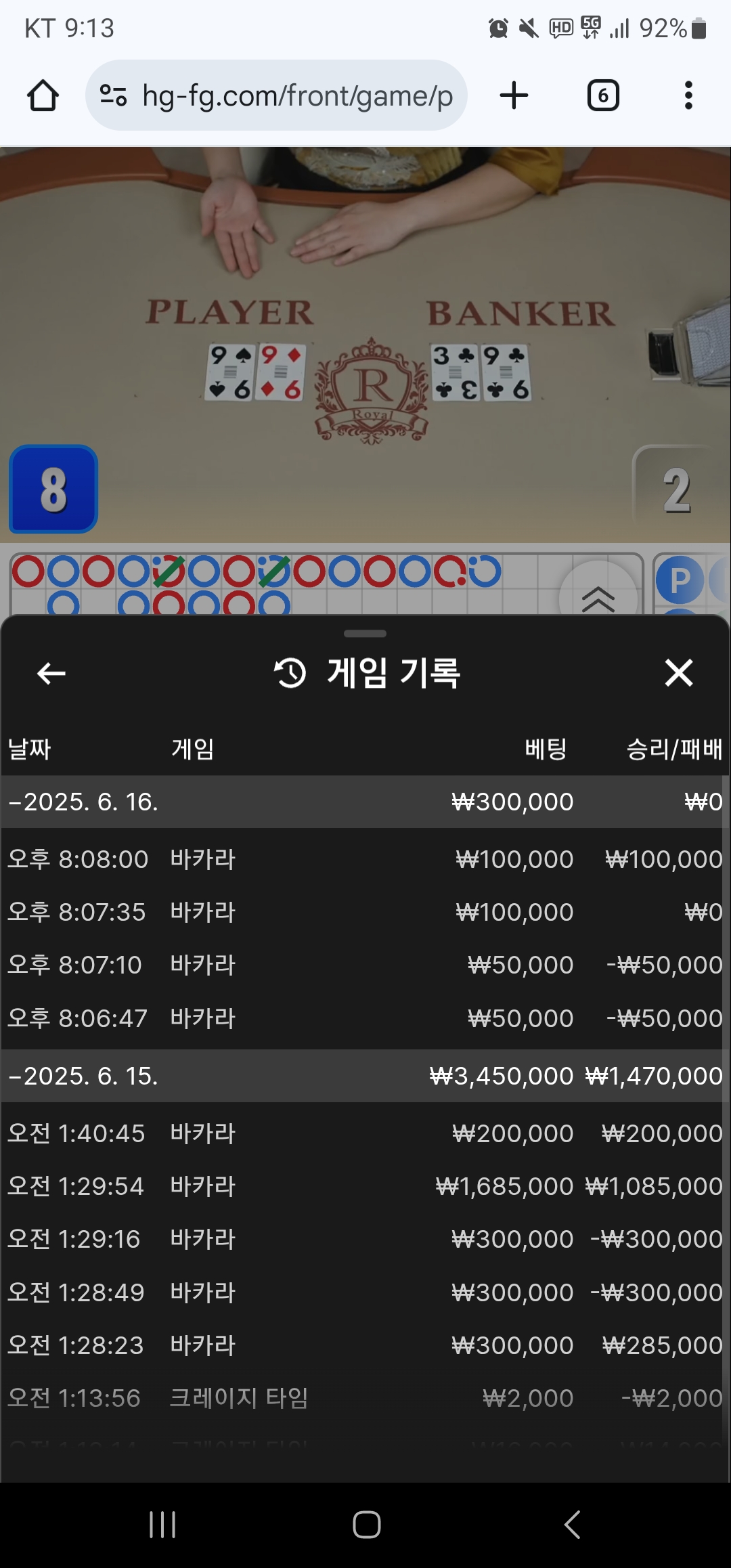Open the 오전 1:40:45 baccarat record
The width and height of the screenshot is (731, 1568).
365,1133
